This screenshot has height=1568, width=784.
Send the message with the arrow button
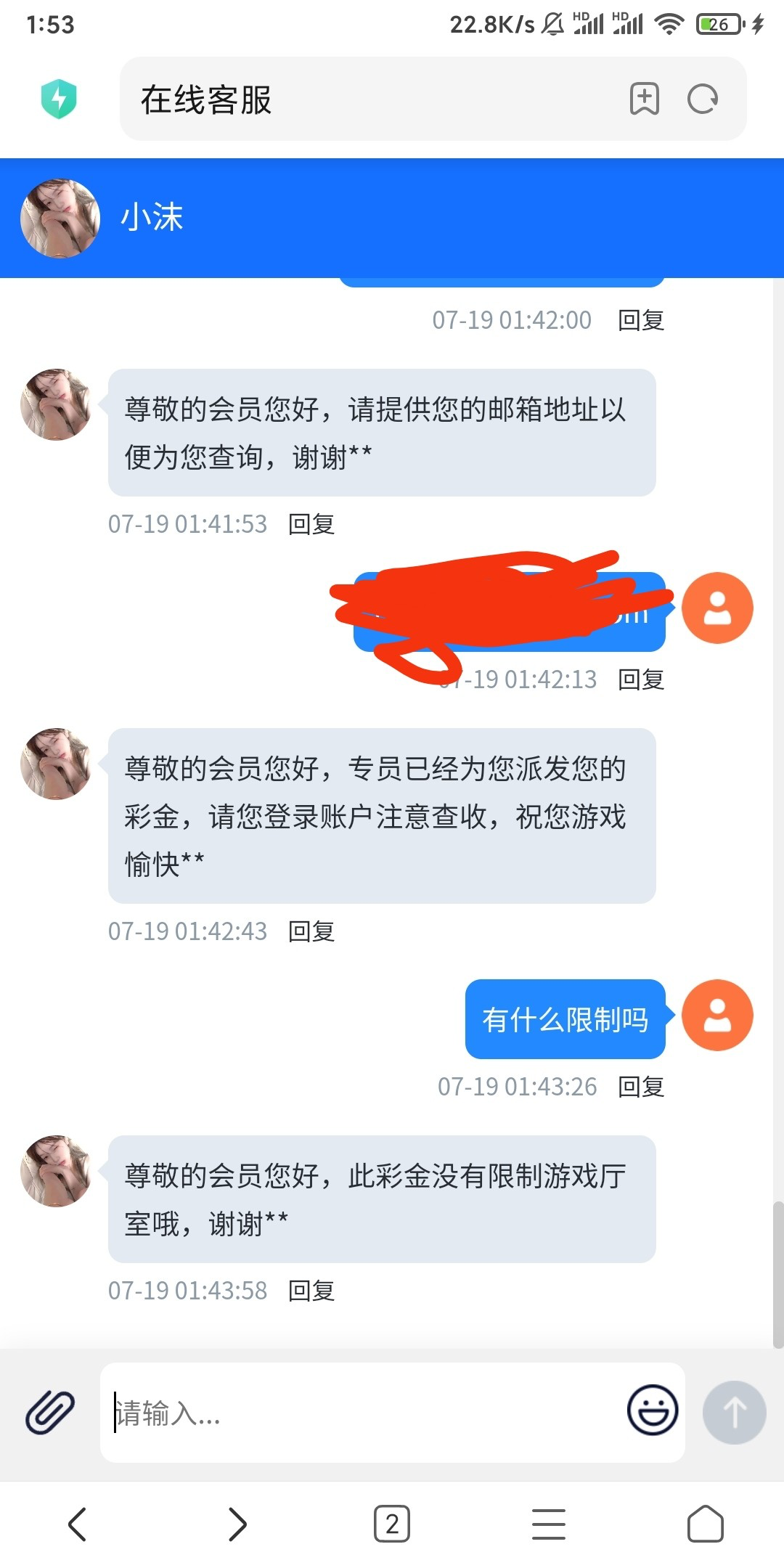(x=734, y=1413)
